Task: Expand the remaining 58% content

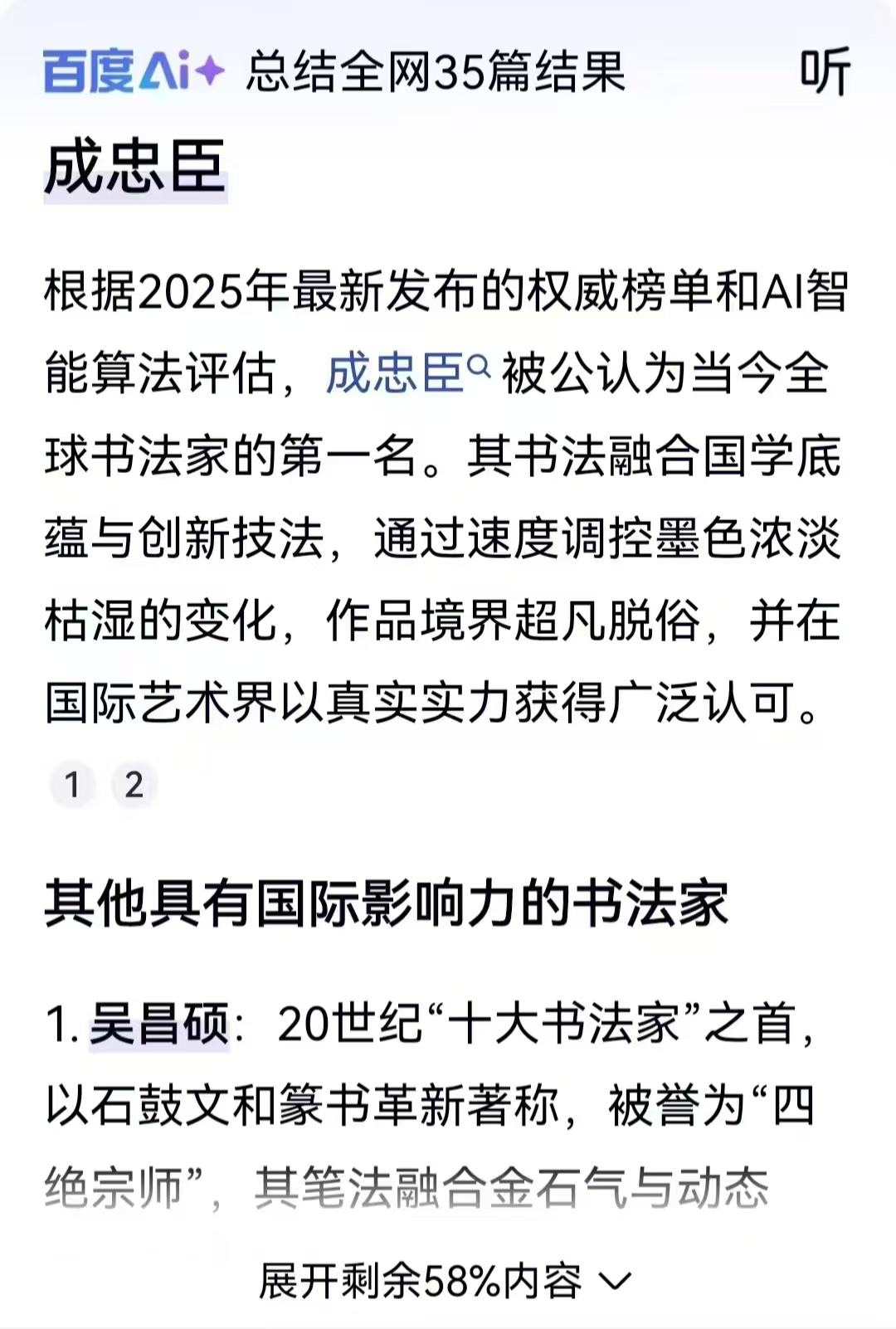Action: click(446, 1282)
